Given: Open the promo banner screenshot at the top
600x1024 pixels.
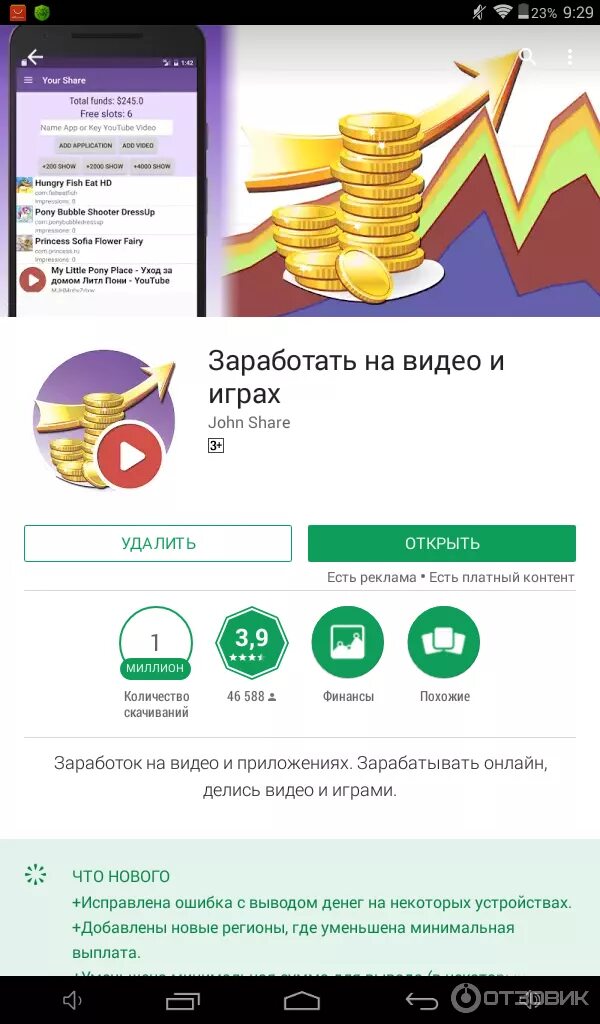Looking at the screenshot, I should click(x=300, y=170).
